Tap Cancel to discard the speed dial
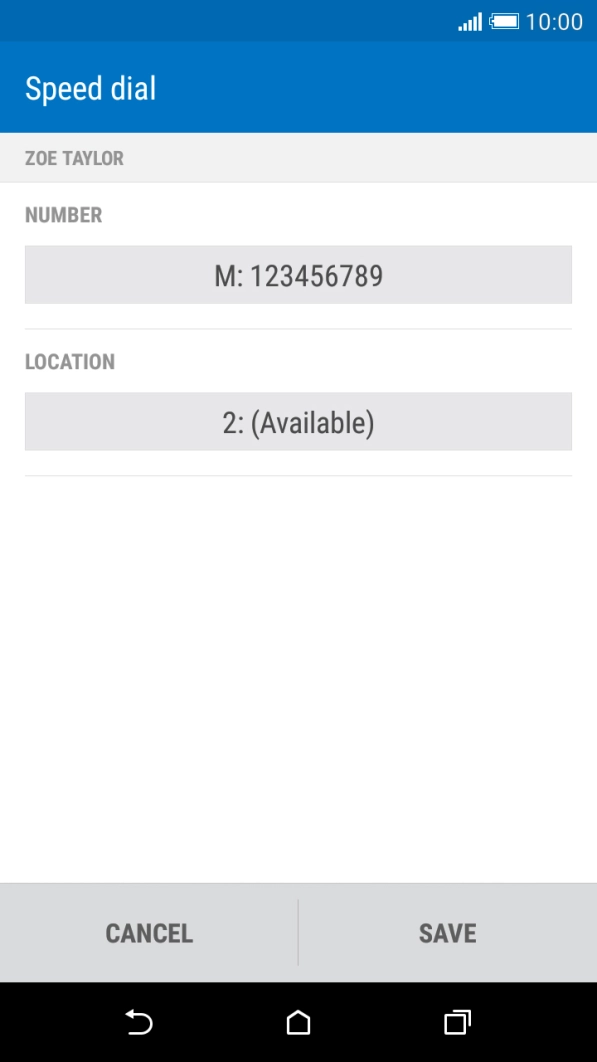The image size is (597, 1062). [149, 933]
